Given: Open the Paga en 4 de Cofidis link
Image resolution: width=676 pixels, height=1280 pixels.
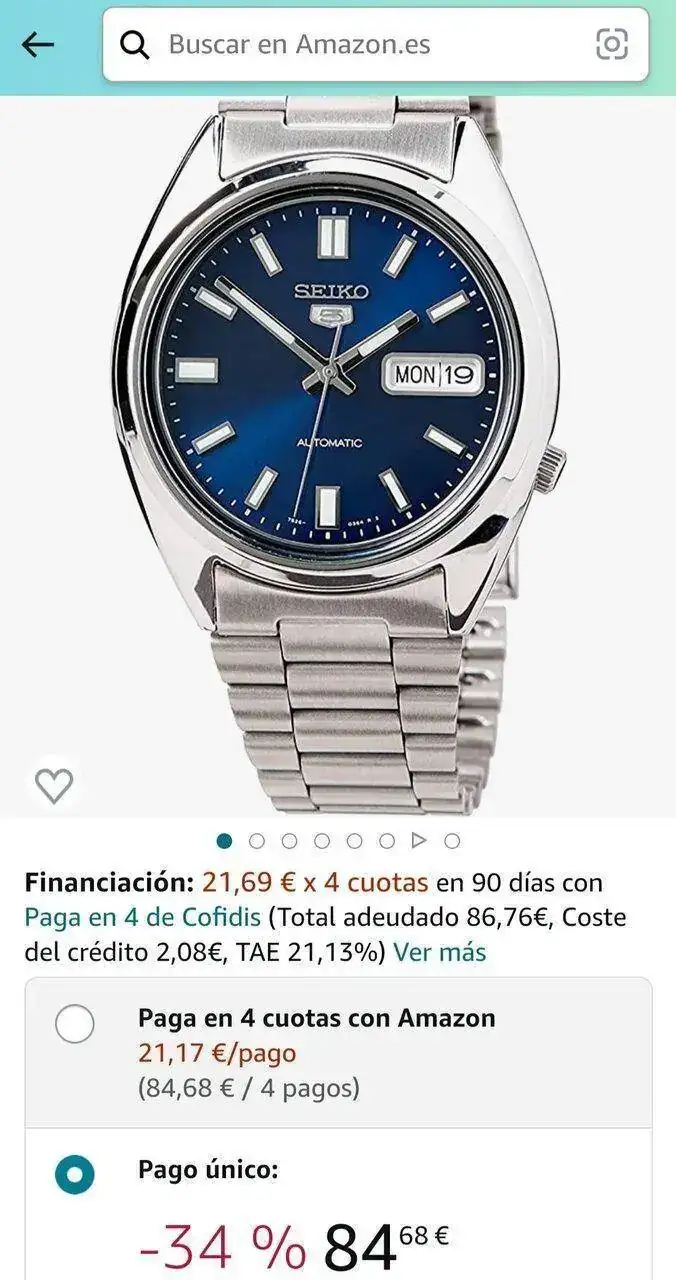Looking at the screenshot, I should click(143, 917).
